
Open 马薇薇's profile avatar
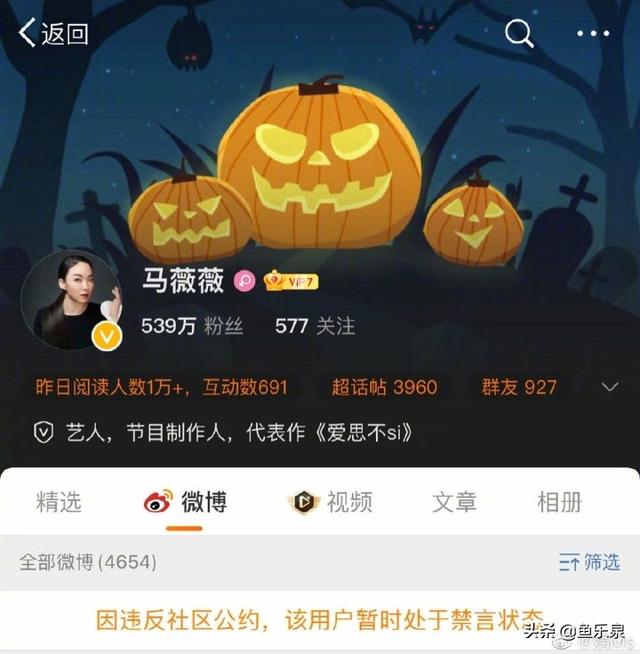click(72, 301)
